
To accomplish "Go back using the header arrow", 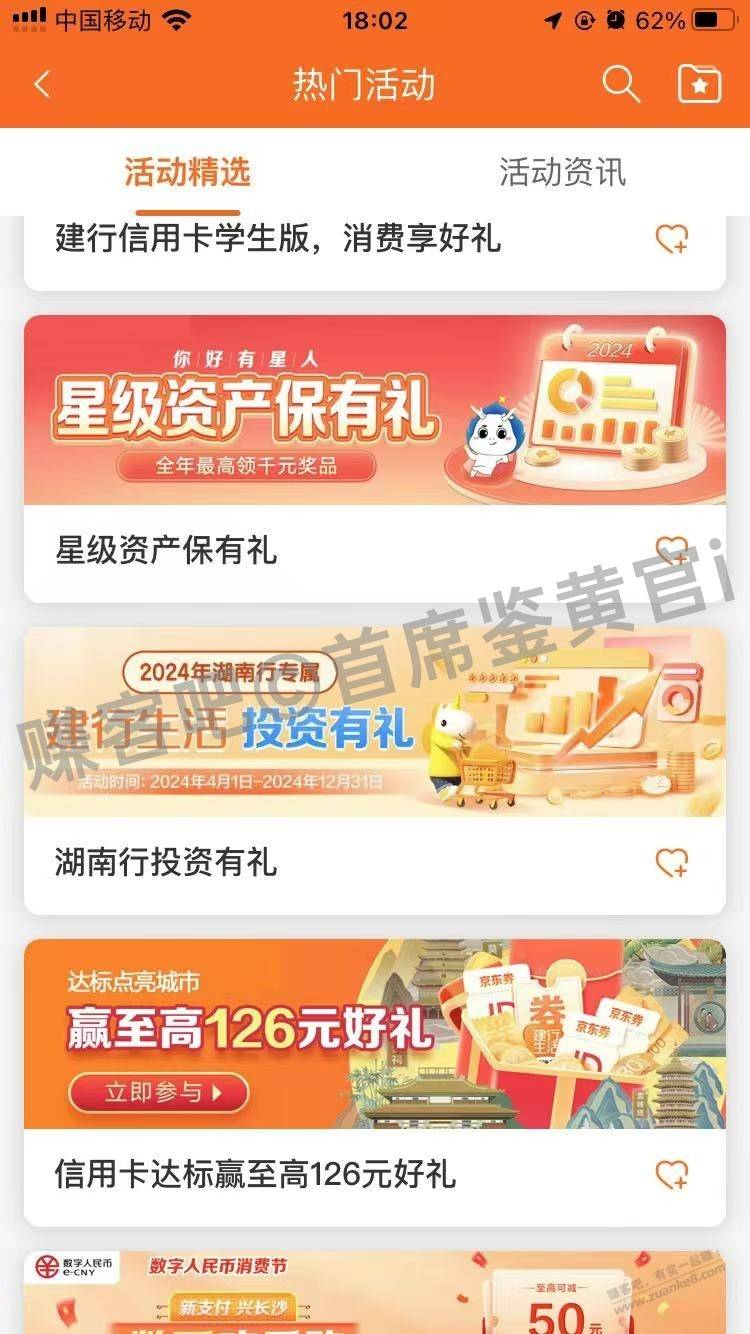I will tap(41, 85).
